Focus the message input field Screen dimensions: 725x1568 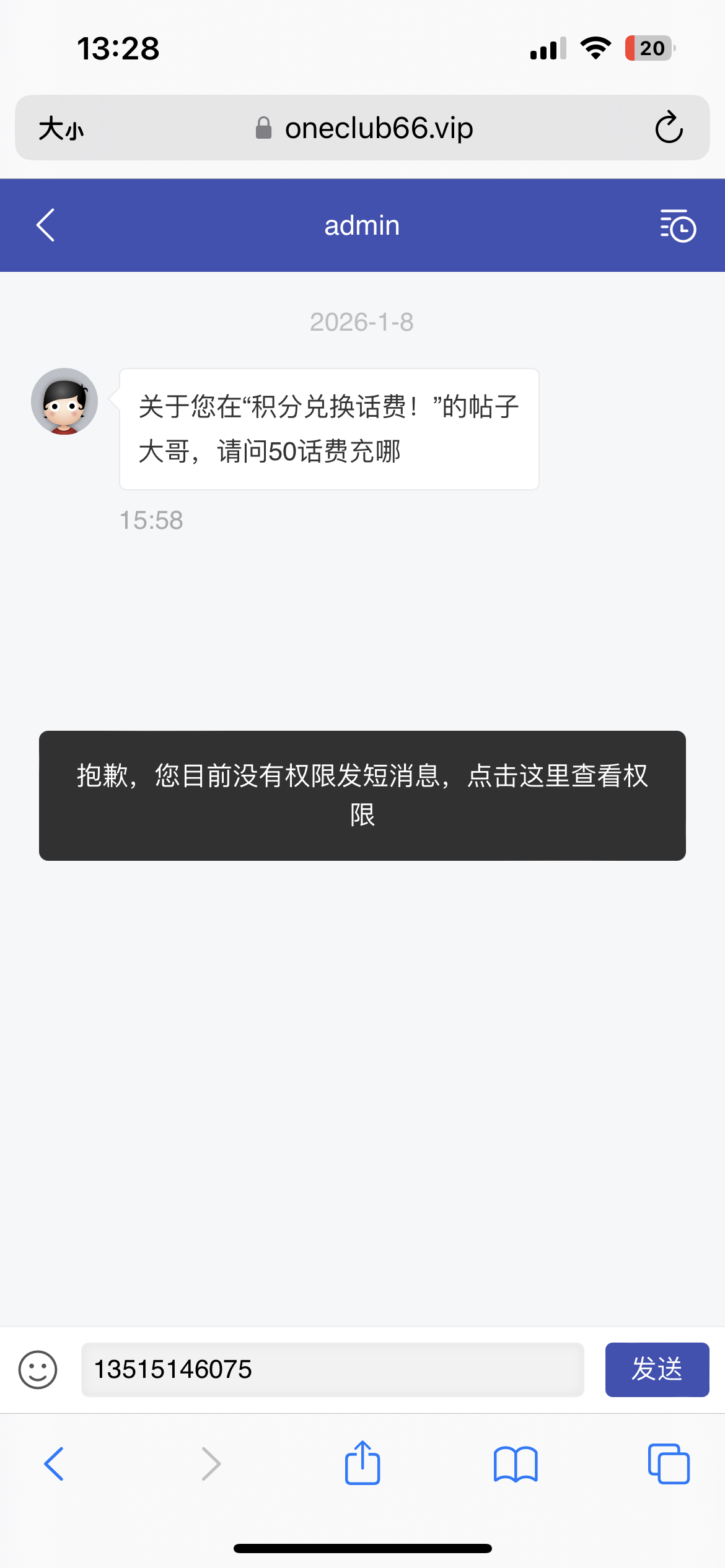tap(332, 1369)
